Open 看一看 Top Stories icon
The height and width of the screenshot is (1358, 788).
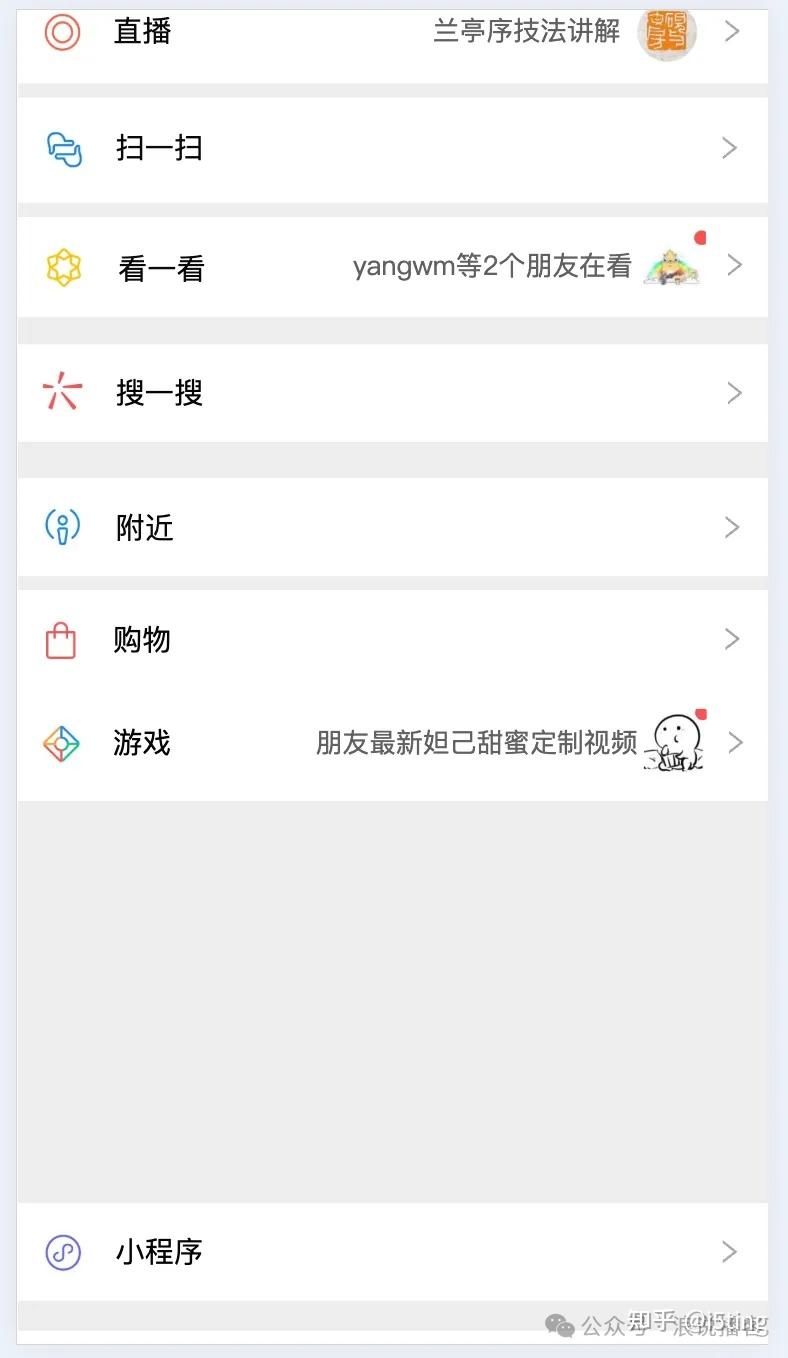pos(62,266)
